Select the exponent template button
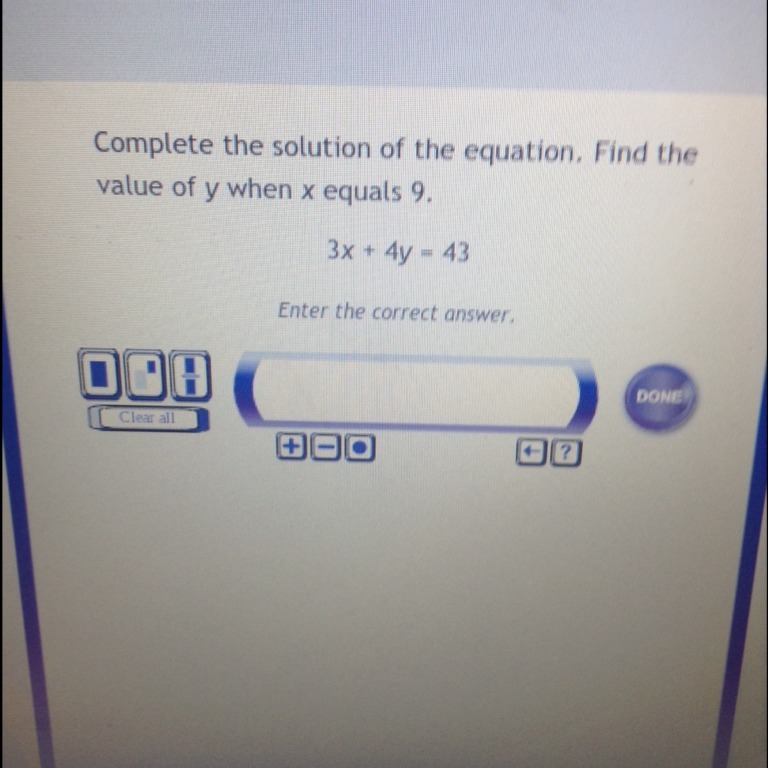768x768 pixels. coord(145,375)
